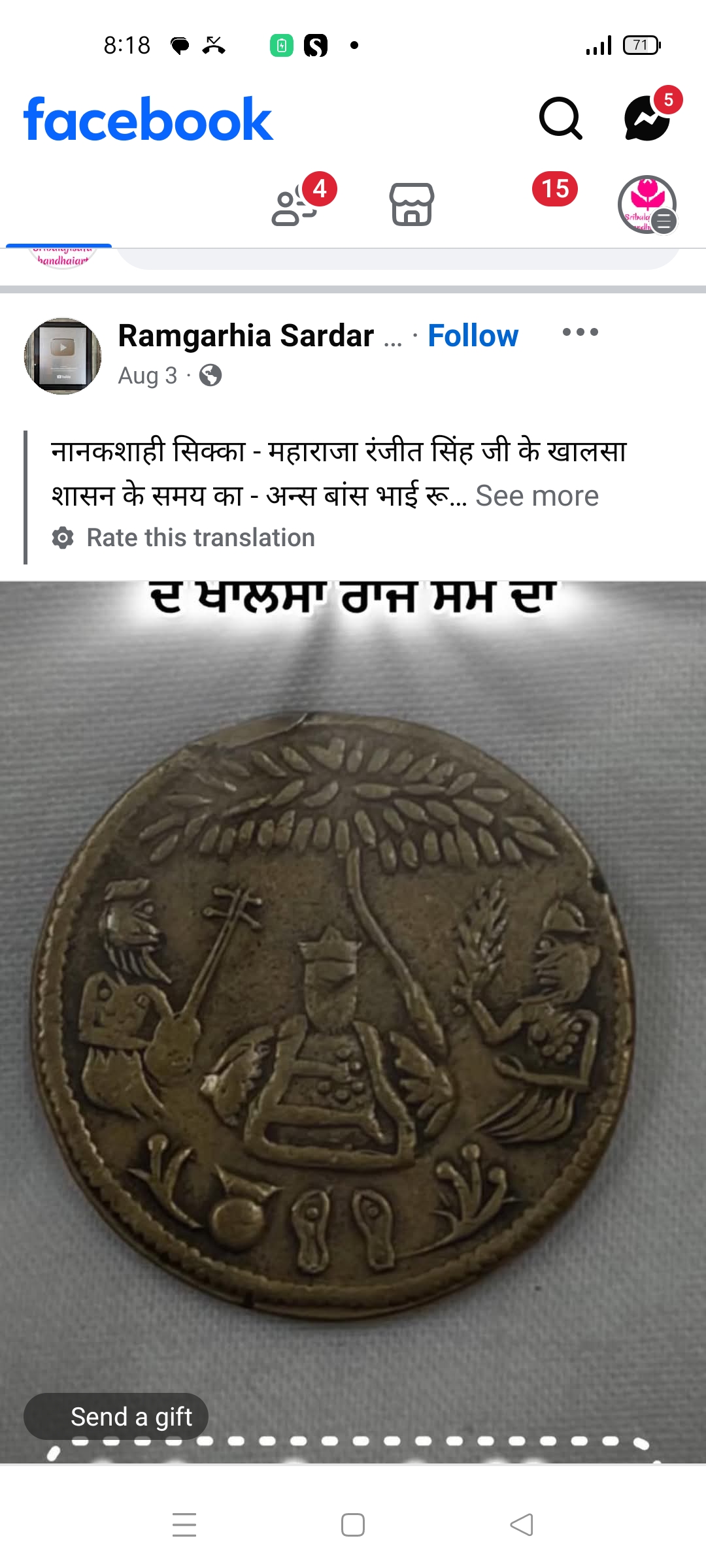Open the post's three-dot options menu
The image size is (706, 1568).
580,333
